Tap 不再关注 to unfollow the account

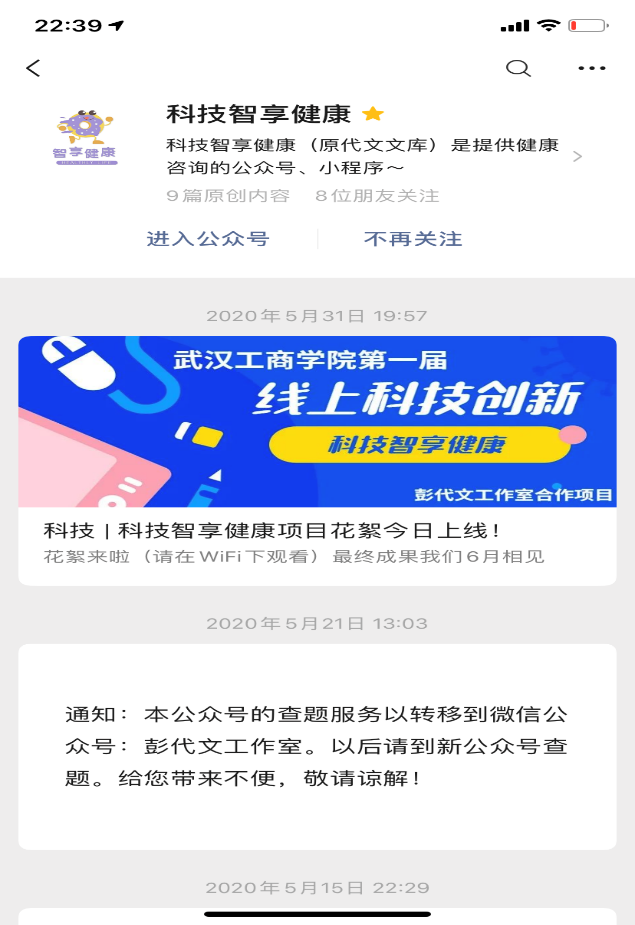pos(412,239)
